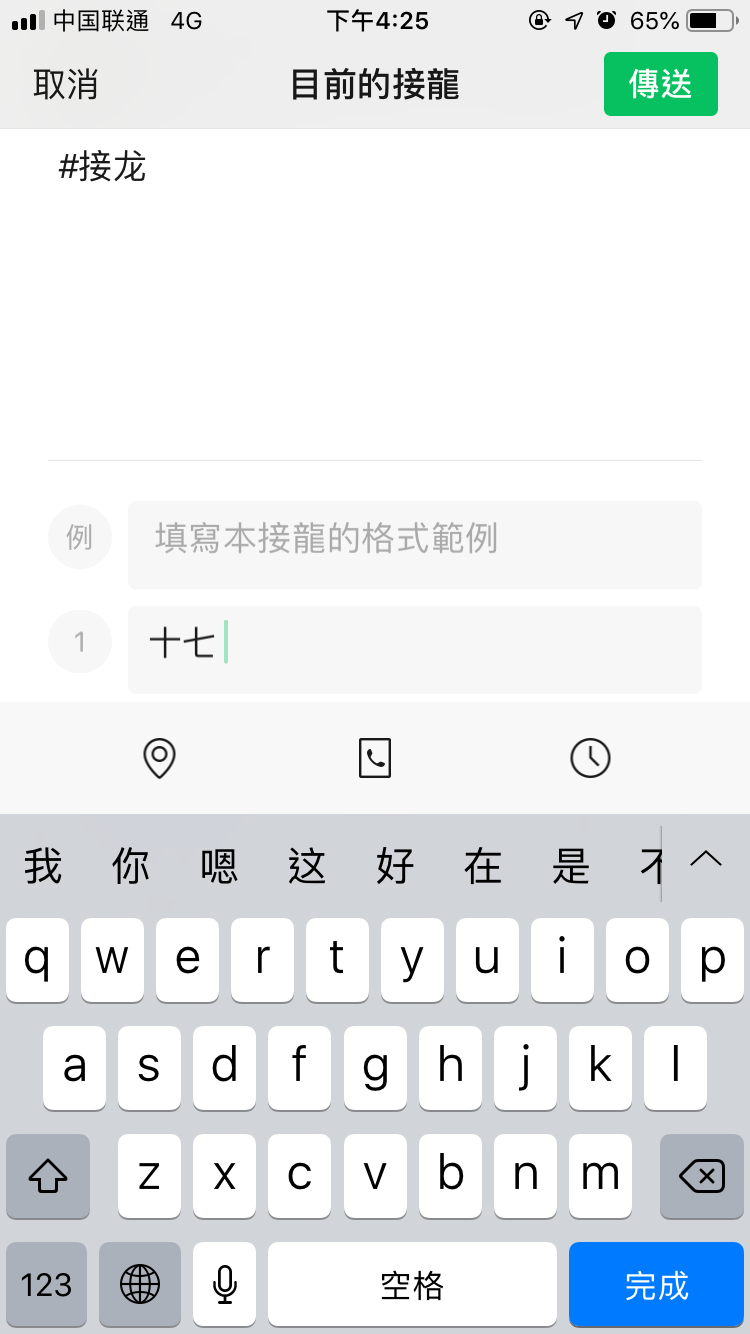Switch keyboard language with the globe key
Viewport: 750px width, 1334px height.
[x=140, y=1285]
